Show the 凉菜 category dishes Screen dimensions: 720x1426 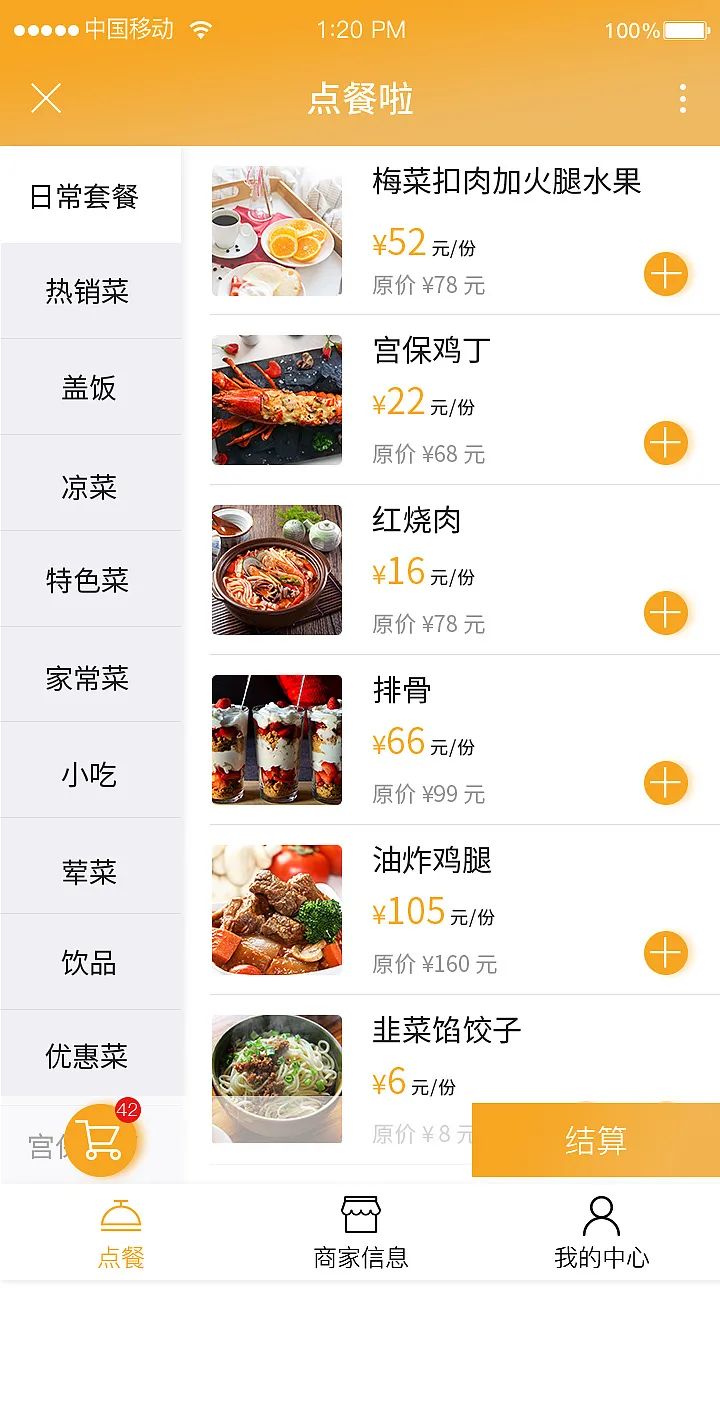click(88, 486)
